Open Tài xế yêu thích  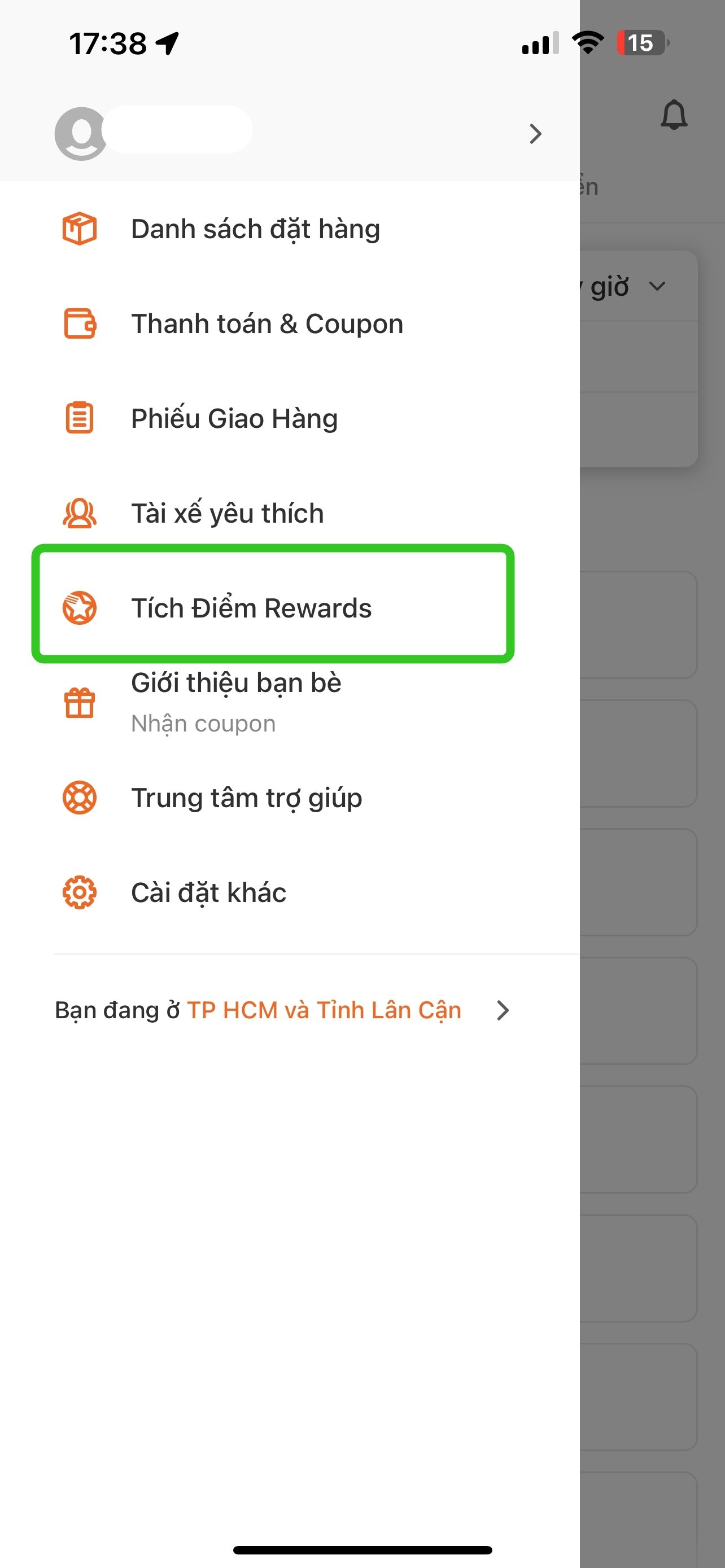tap(227, 513)
